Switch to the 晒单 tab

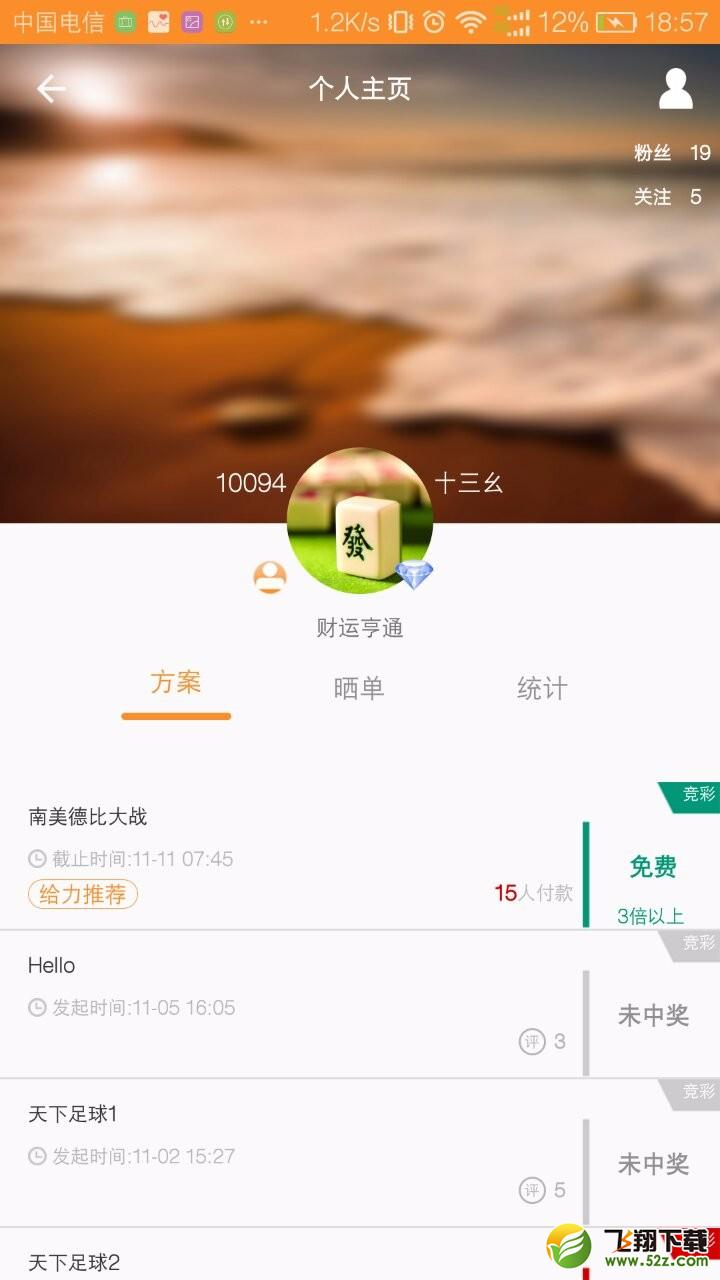(358, 688)
